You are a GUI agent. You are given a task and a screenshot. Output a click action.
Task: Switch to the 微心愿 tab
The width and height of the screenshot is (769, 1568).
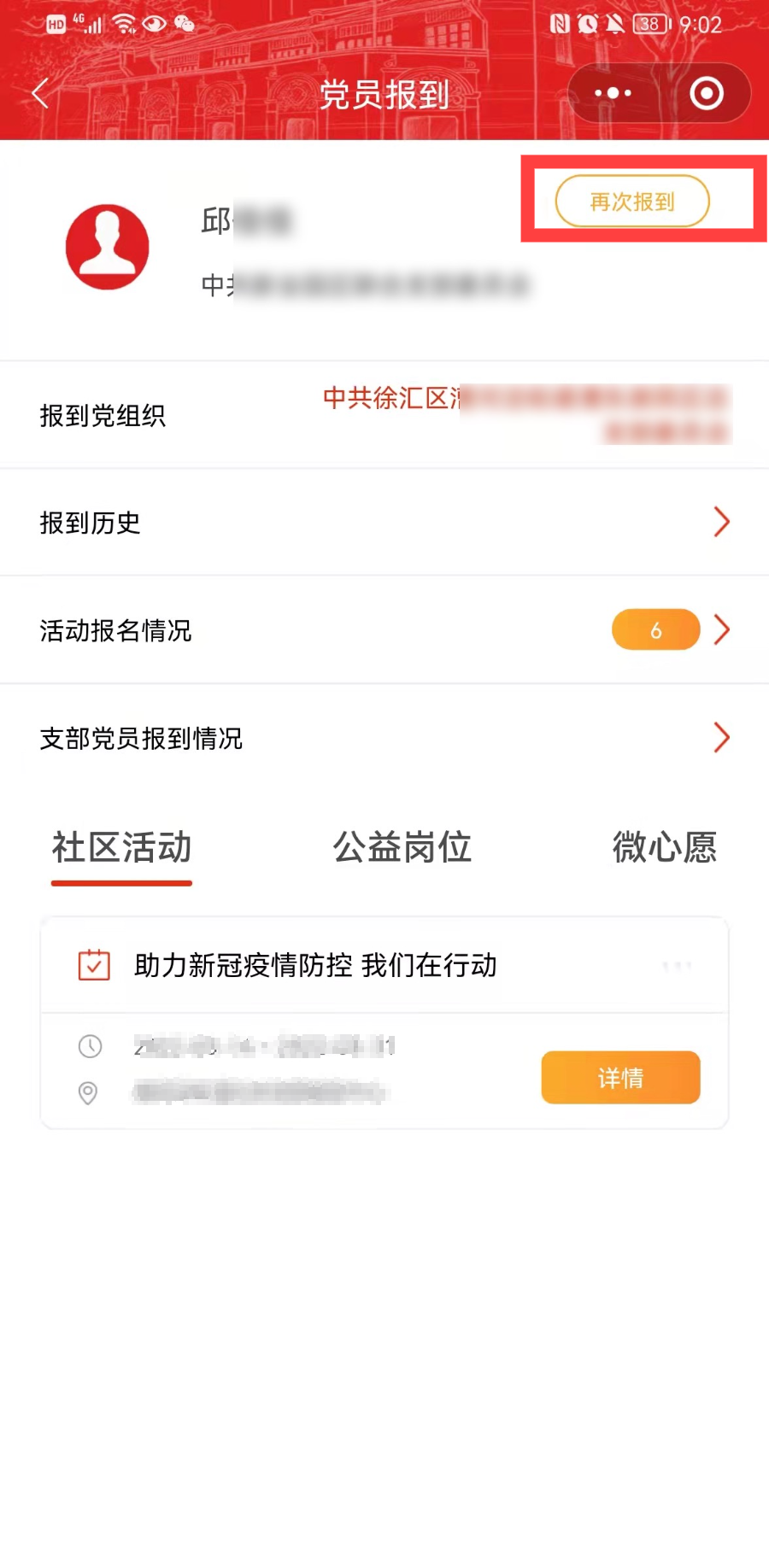pyautogui.click(x=665, y=847)
